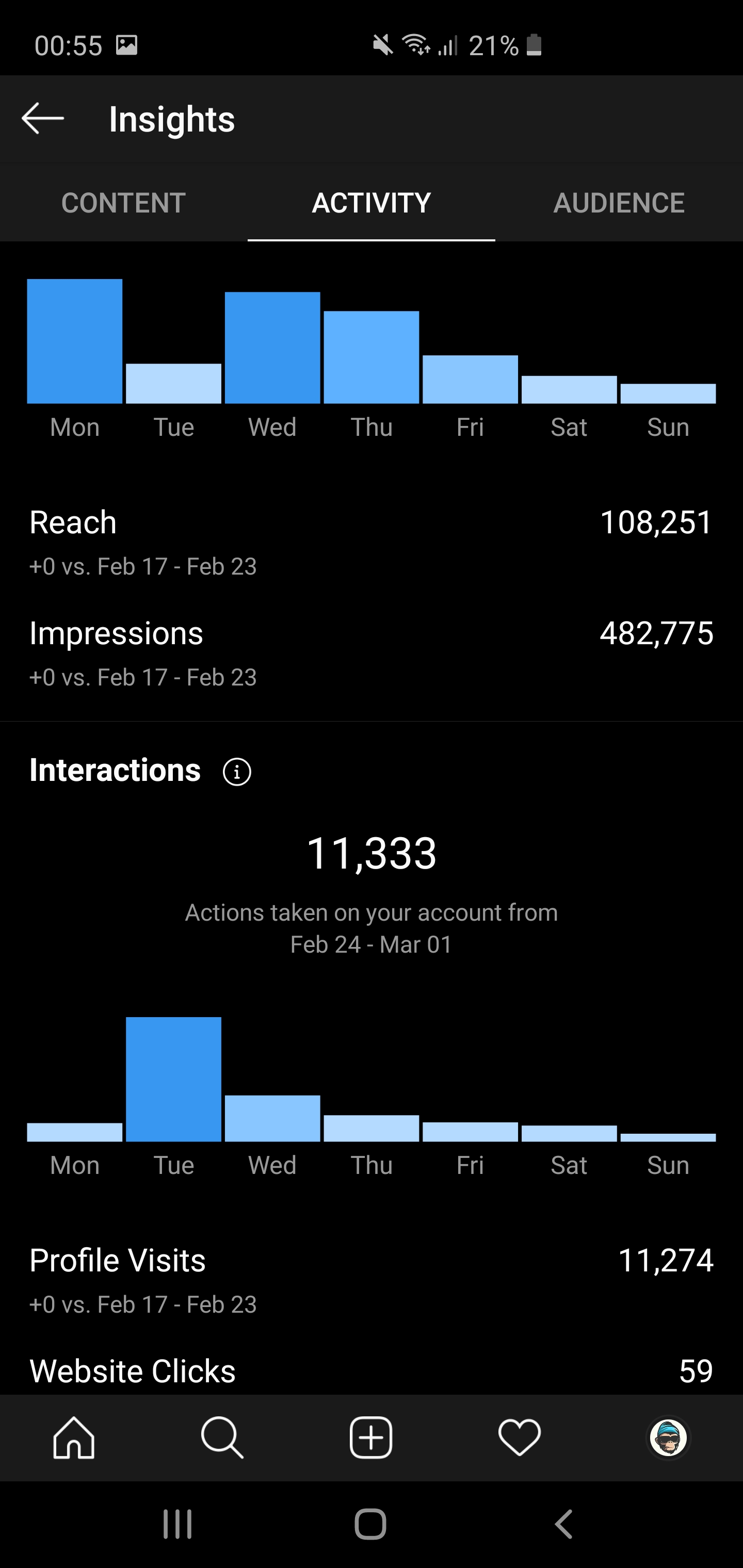Create a new post

pyautogui.click(x=371, y=1438)
